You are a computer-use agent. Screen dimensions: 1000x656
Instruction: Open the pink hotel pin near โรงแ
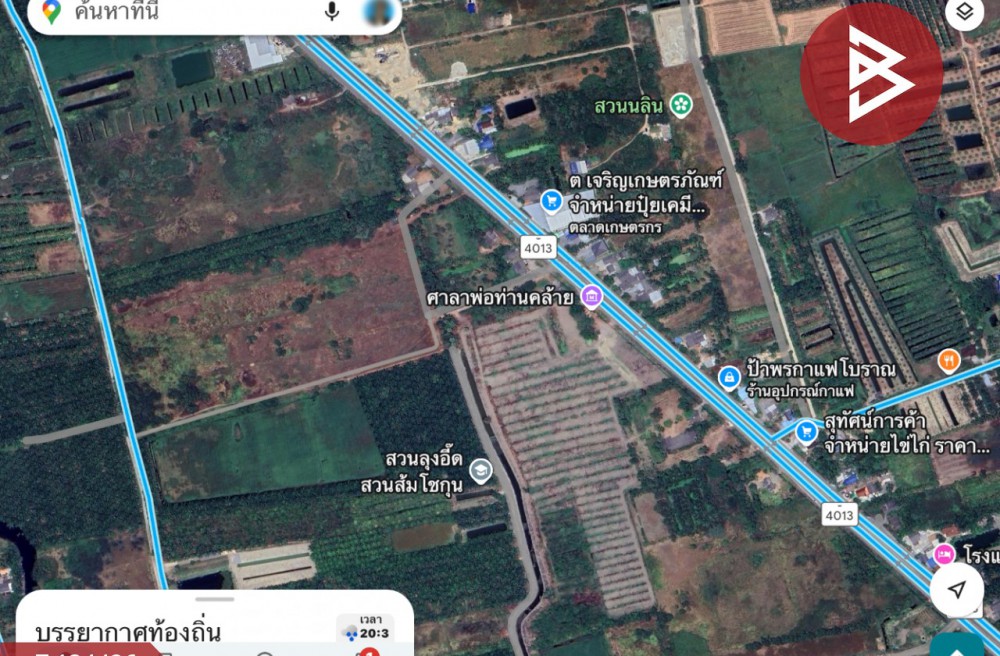coord(943,553)
